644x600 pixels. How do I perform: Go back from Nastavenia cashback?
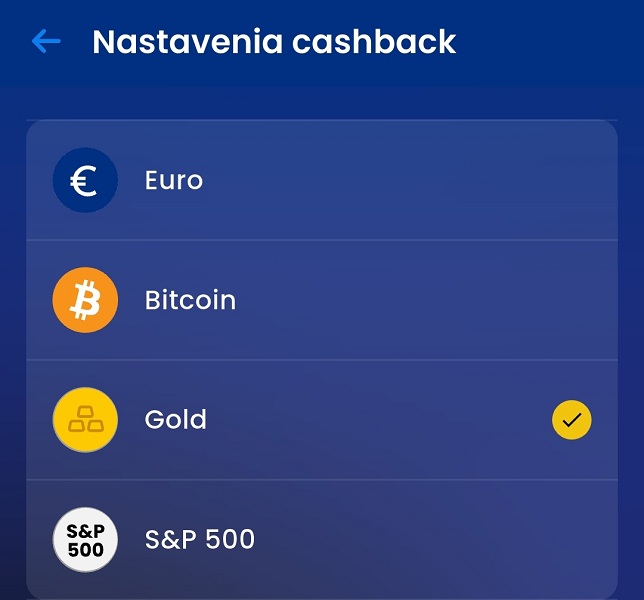click(x=46, y=41)
